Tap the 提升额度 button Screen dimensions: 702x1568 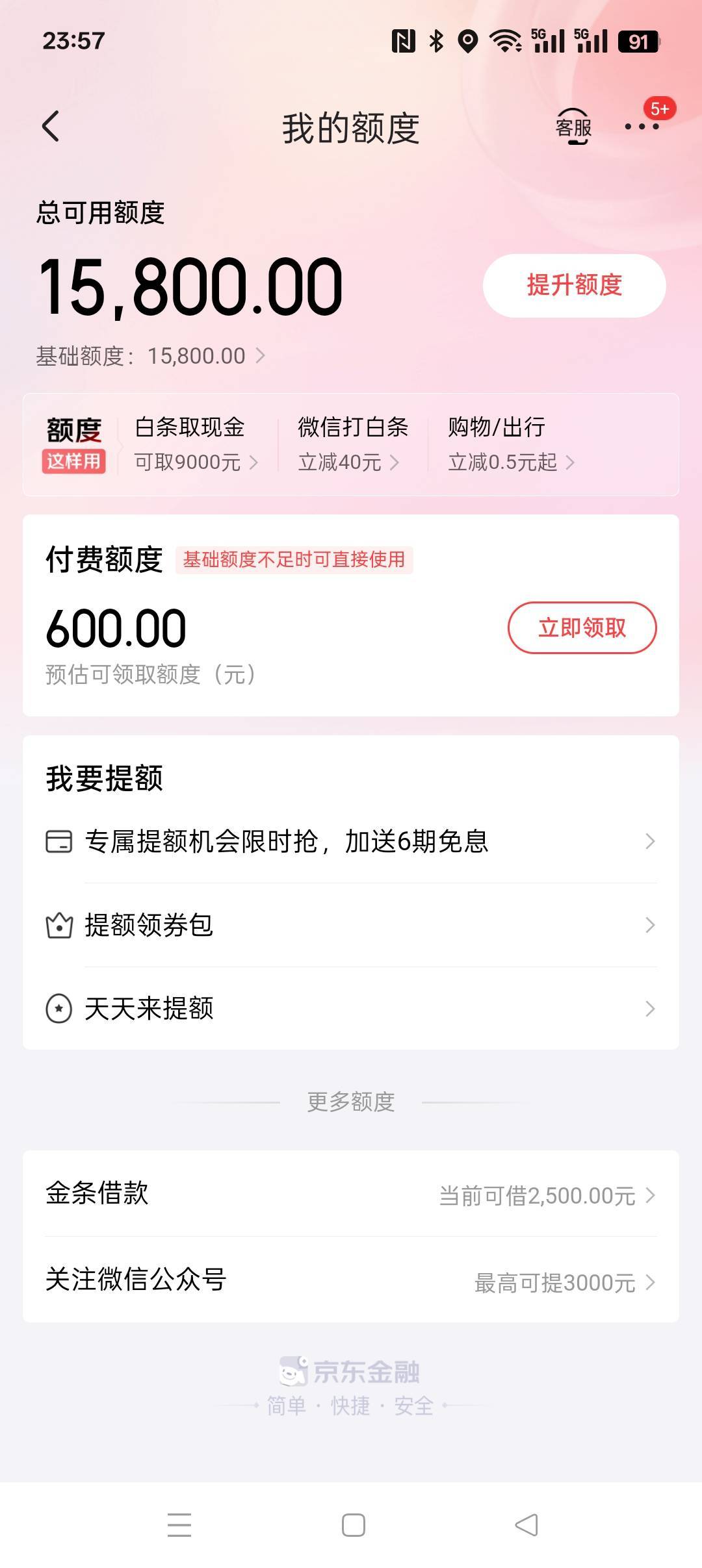coord(574,286)
